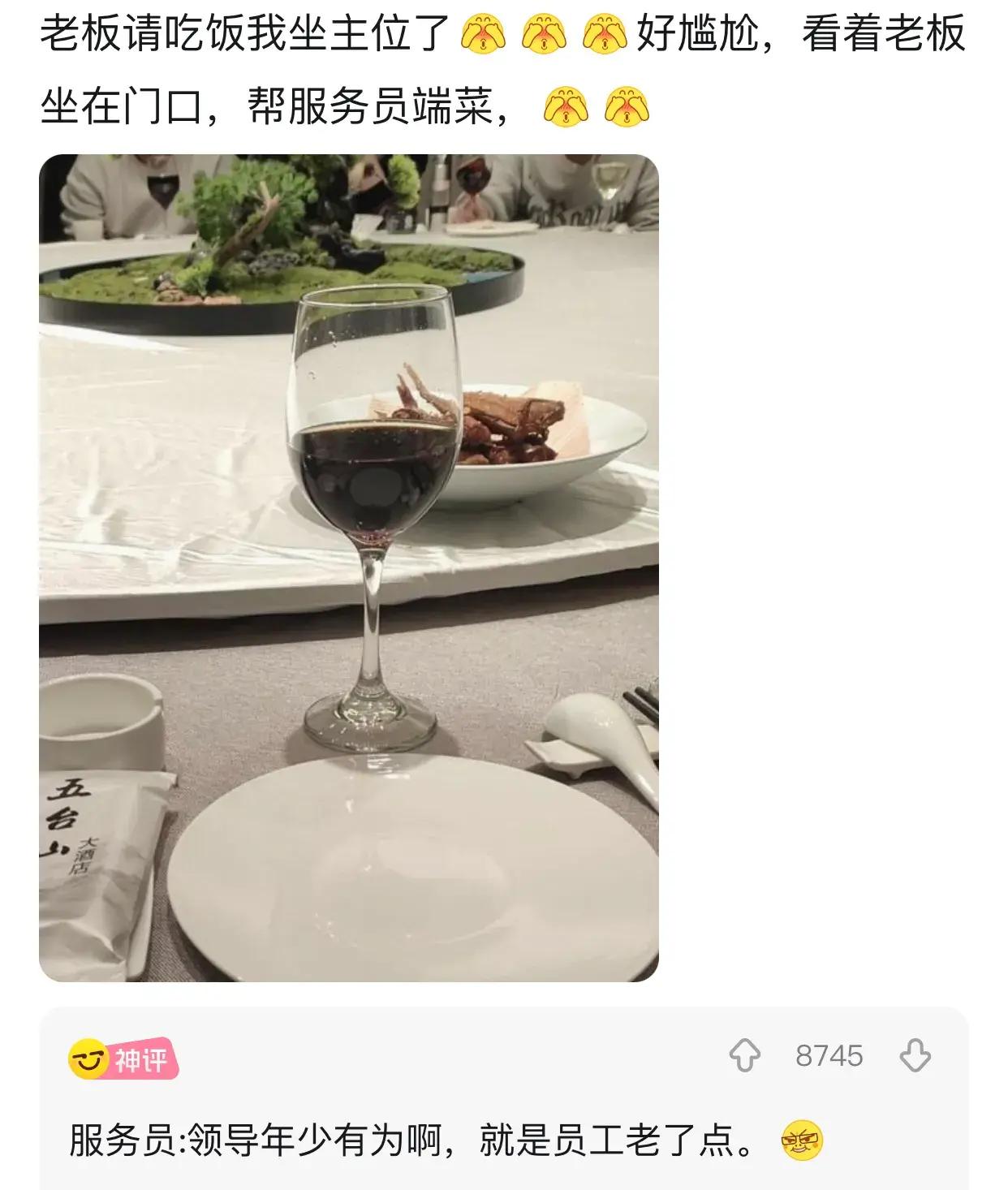This screenshot has width=1008, height=1190.
Task: Open the wine glass photo in the post
Action: click(x=349, y=567)
